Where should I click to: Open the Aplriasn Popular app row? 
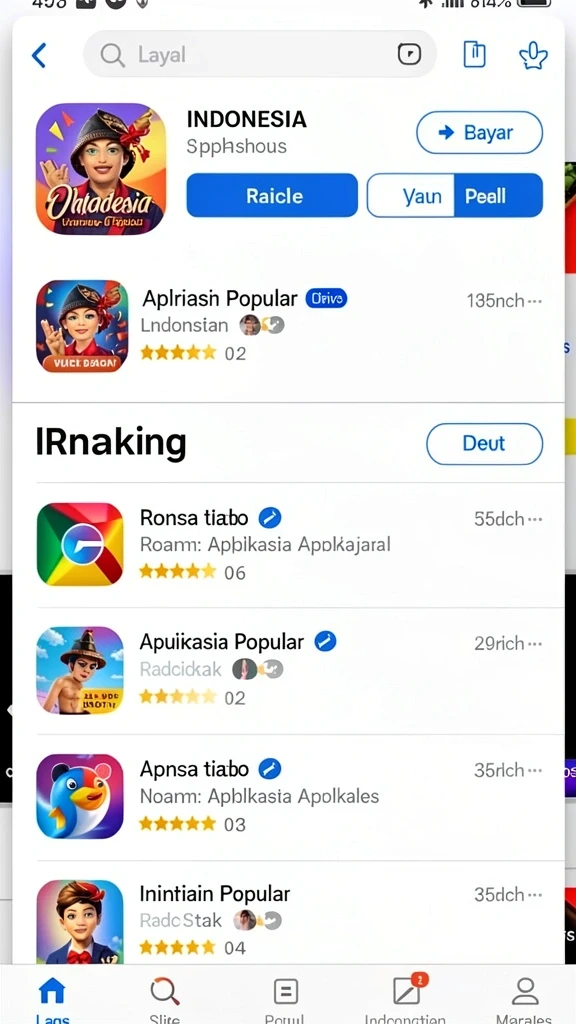(289, 327)
